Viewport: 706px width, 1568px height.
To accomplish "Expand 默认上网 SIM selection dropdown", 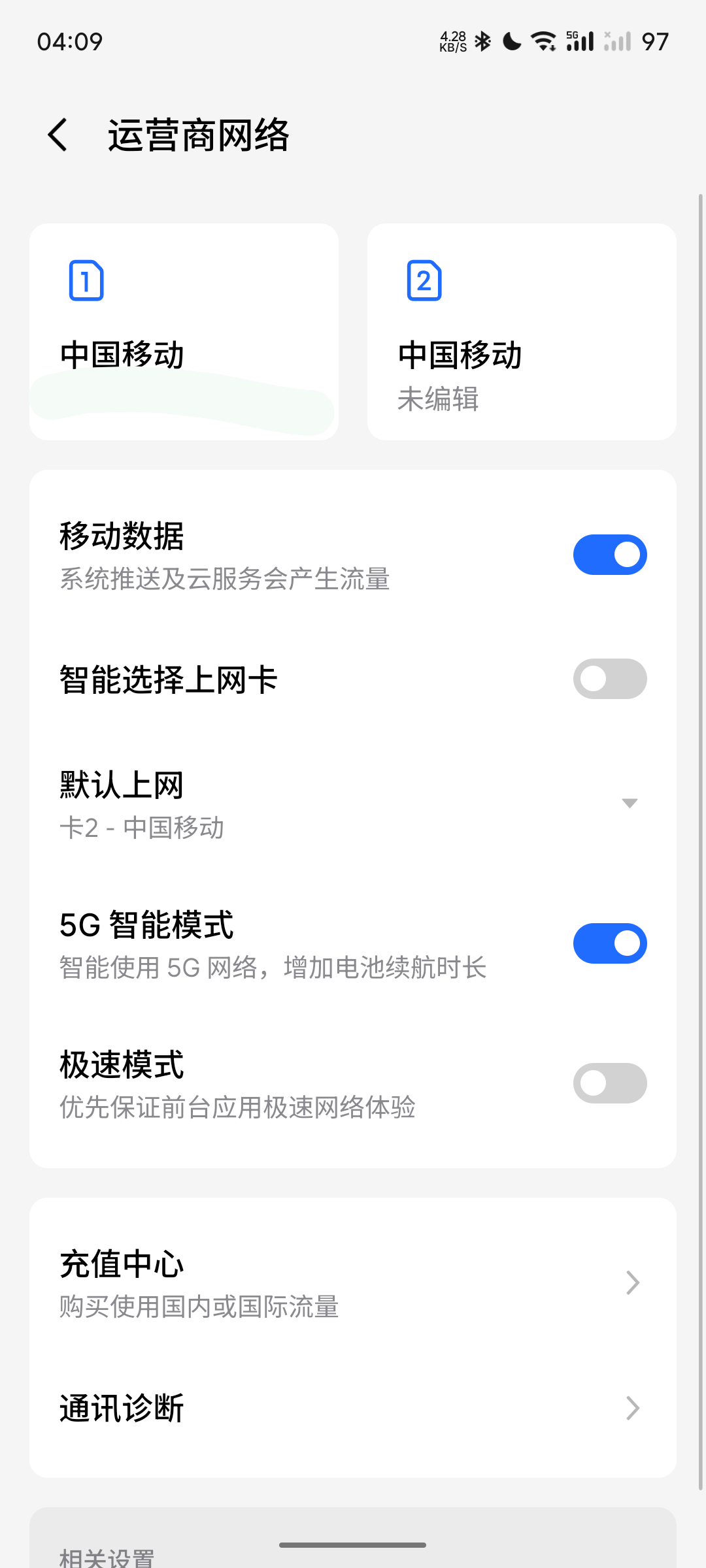I will pos(629,804).
